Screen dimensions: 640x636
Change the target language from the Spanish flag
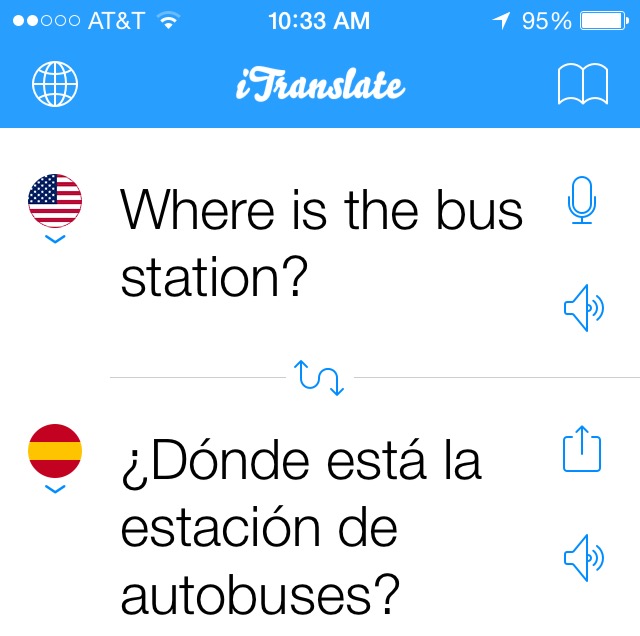(56, 453)
